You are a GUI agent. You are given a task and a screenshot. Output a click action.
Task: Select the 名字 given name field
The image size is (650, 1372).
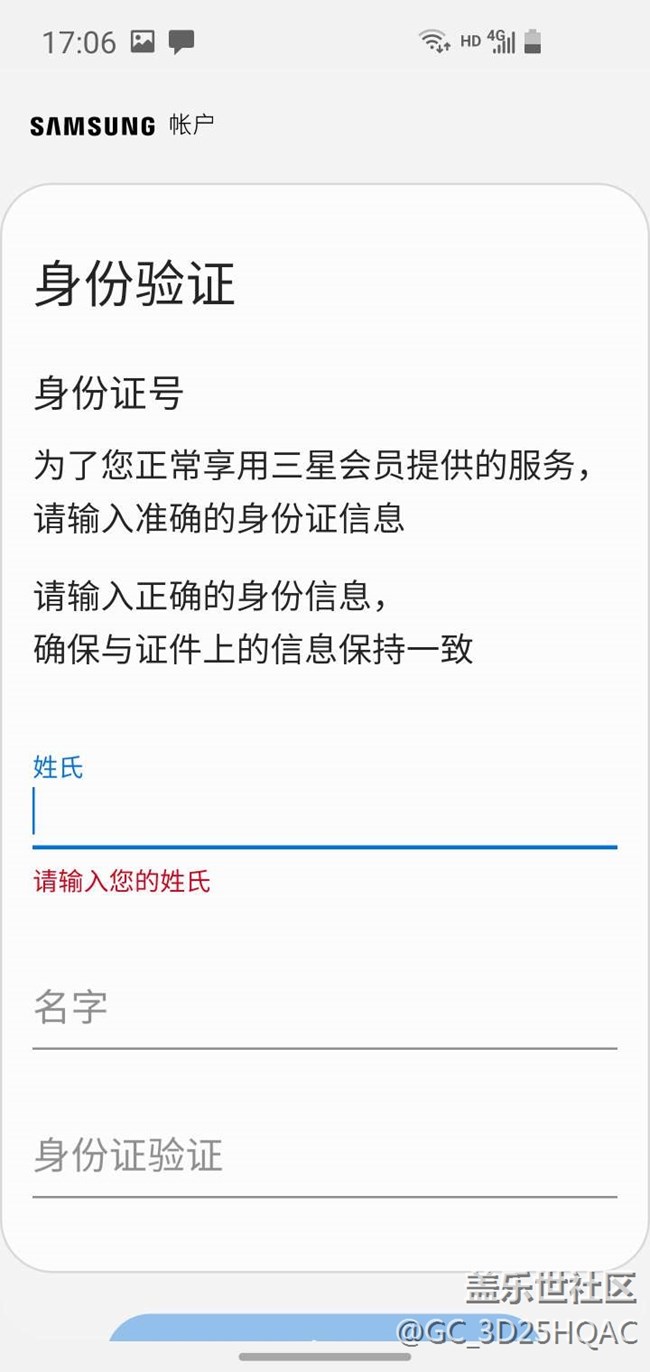click(x=324, y=1008)
